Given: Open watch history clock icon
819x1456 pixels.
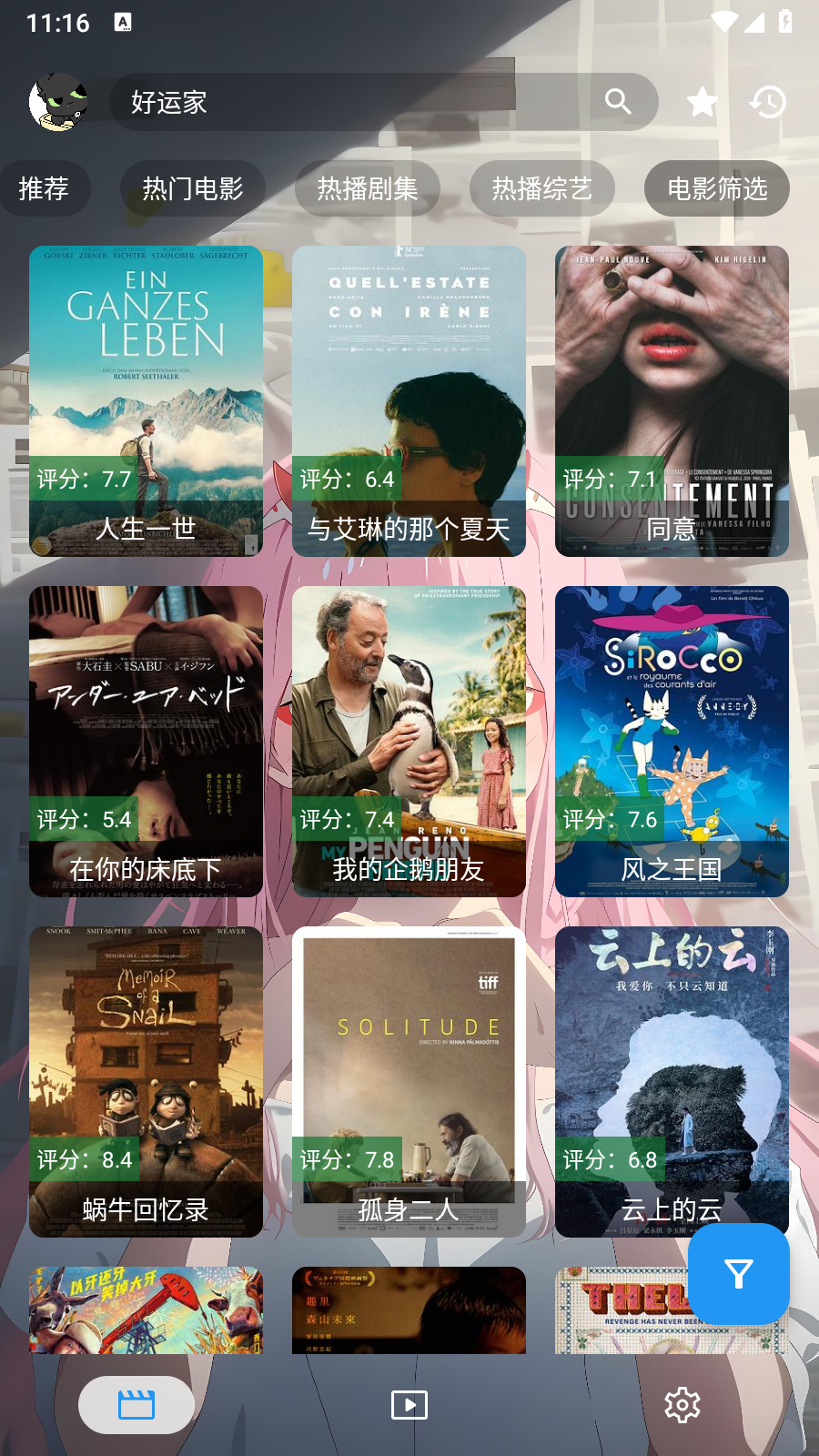Looking at the screenshot, I should pos(768,102).
